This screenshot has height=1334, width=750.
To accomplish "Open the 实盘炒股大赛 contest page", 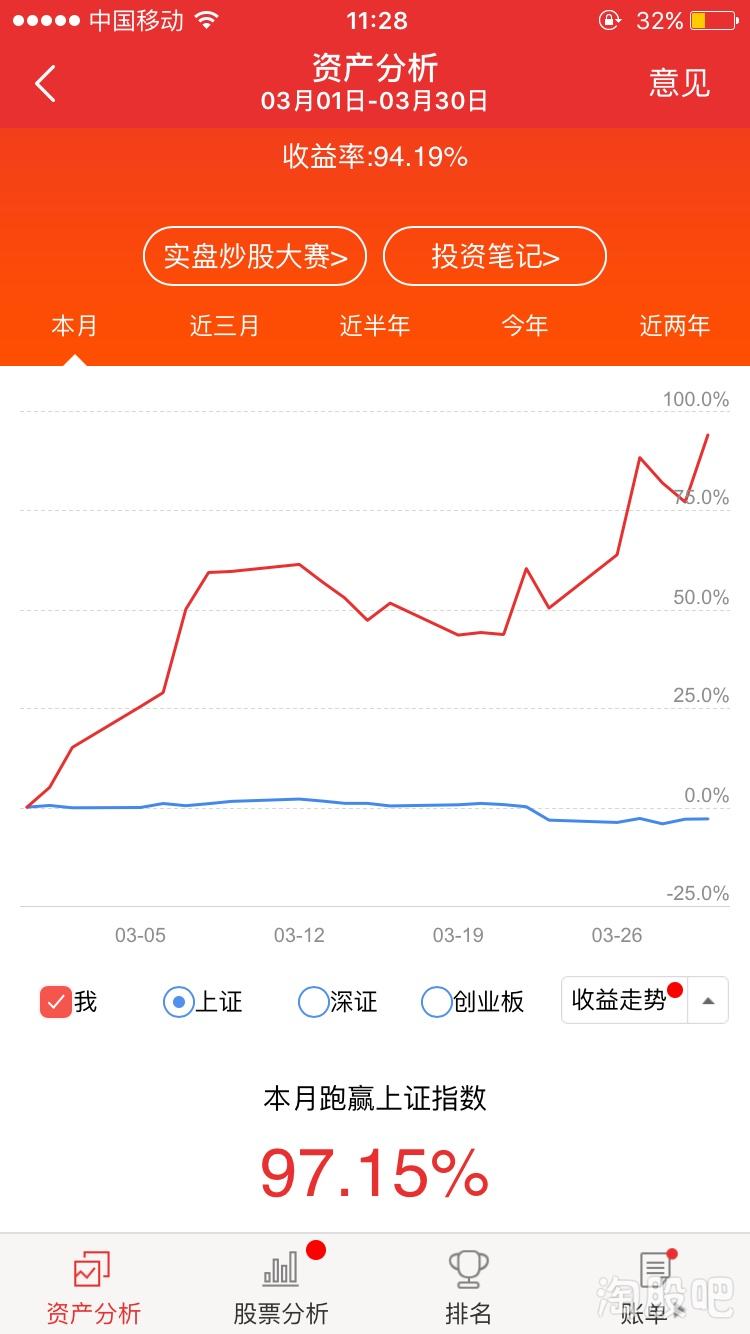I will pos(254,256).
